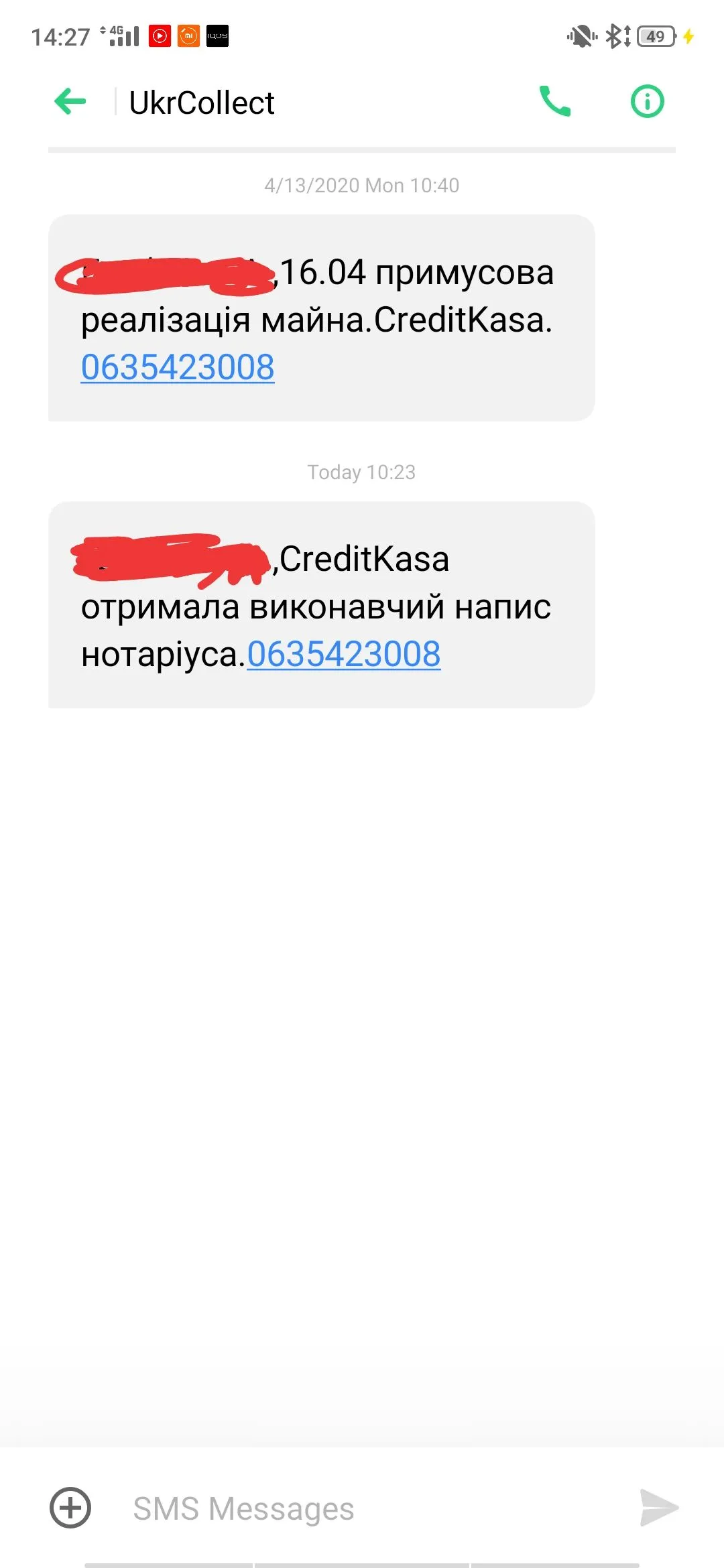
Task: Call UkrCollect with the phone icon
Action: [555, 102]
